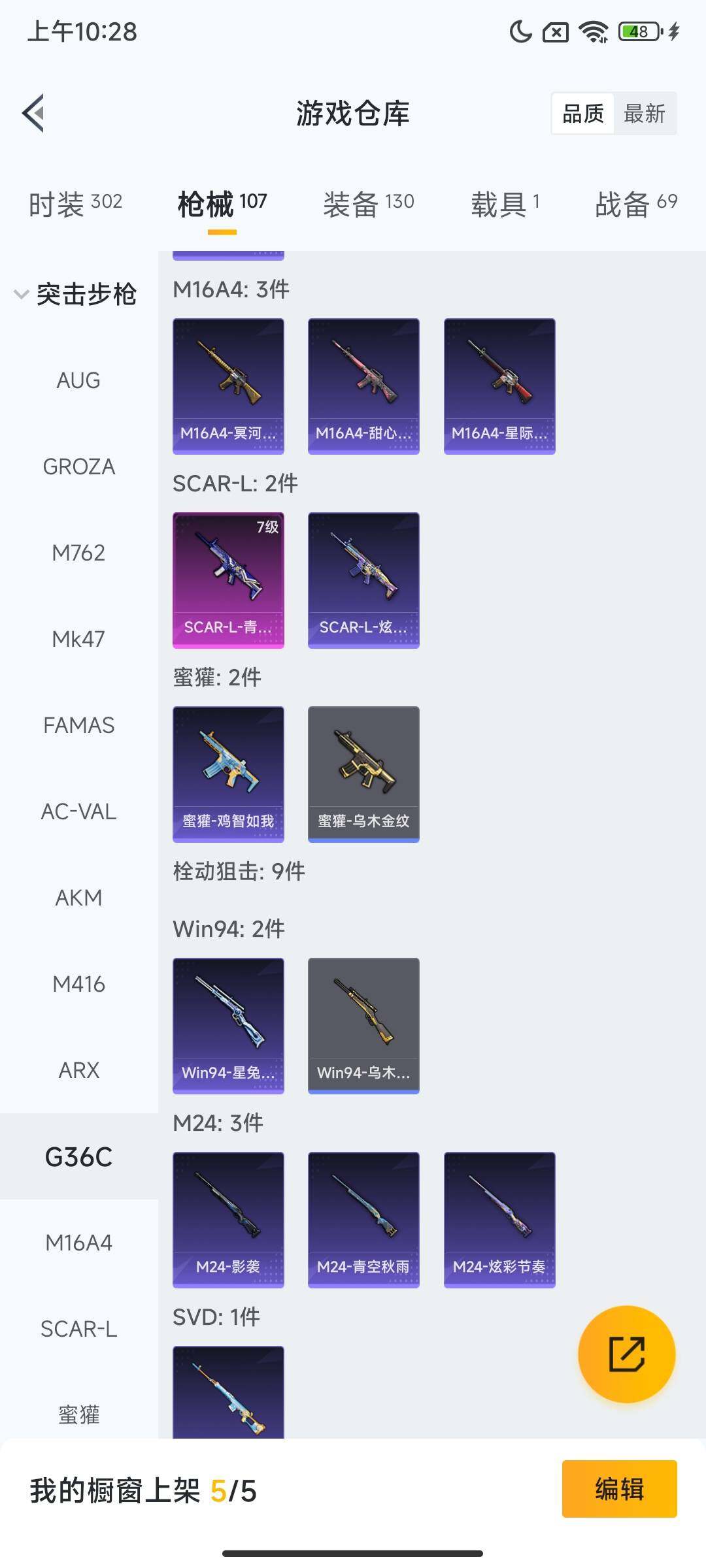Viewport: 706px width, 1568px height.
Task: View the M24-炫彩节奏 skin
Action: (x=499, y=1219)
